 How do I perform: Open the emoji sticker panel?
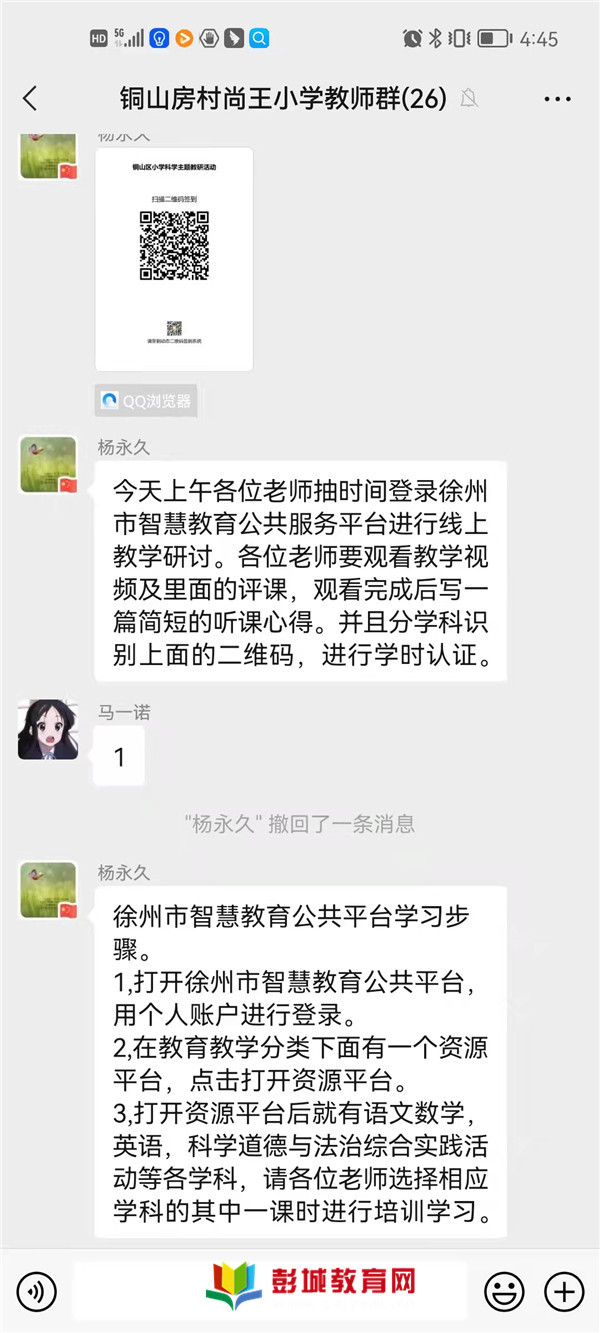(x=504, y=1292)
